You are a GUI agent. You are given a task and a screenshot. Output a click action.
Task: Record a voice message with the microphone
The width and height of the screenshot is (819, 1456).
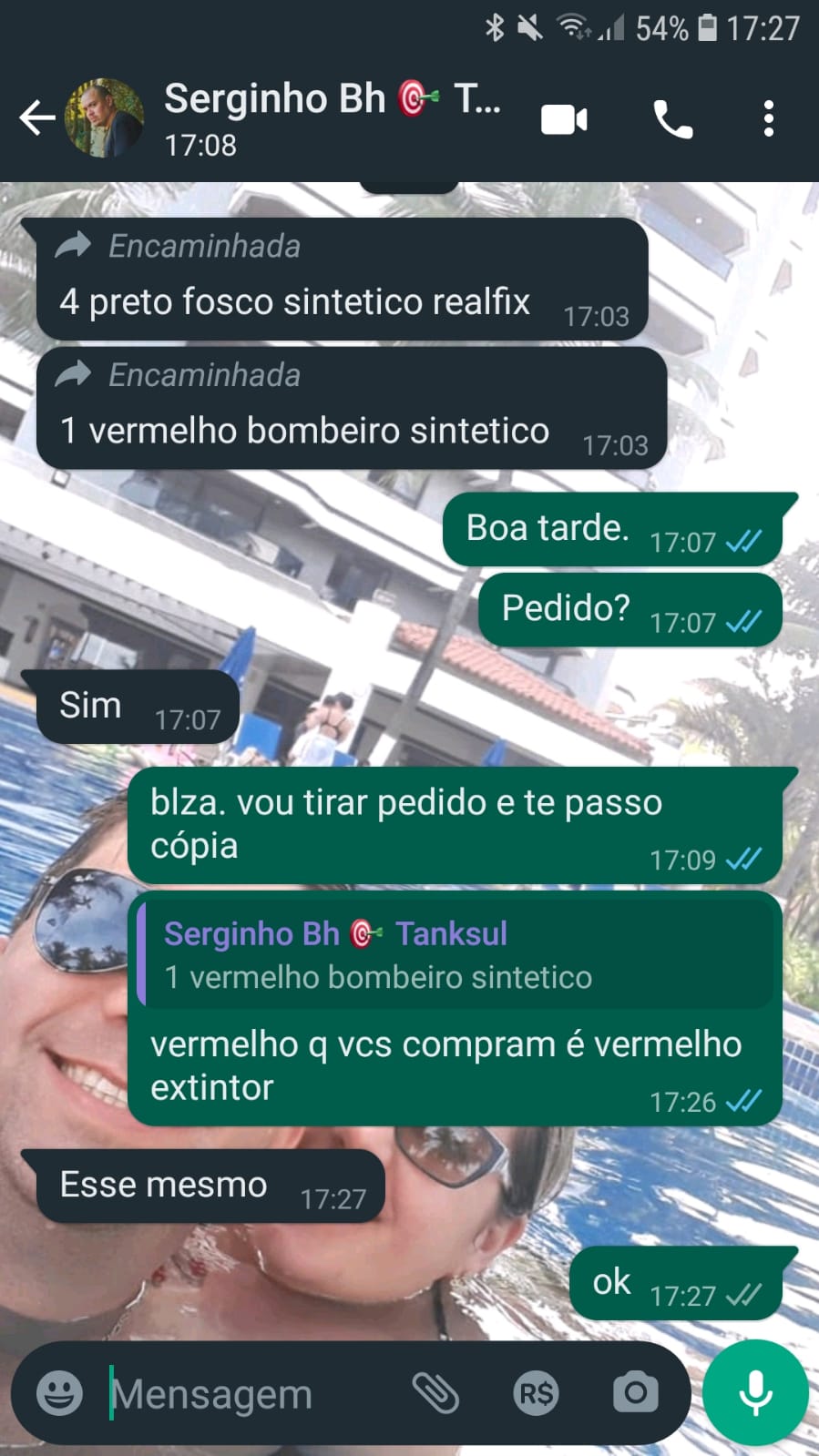(755, 1392)
